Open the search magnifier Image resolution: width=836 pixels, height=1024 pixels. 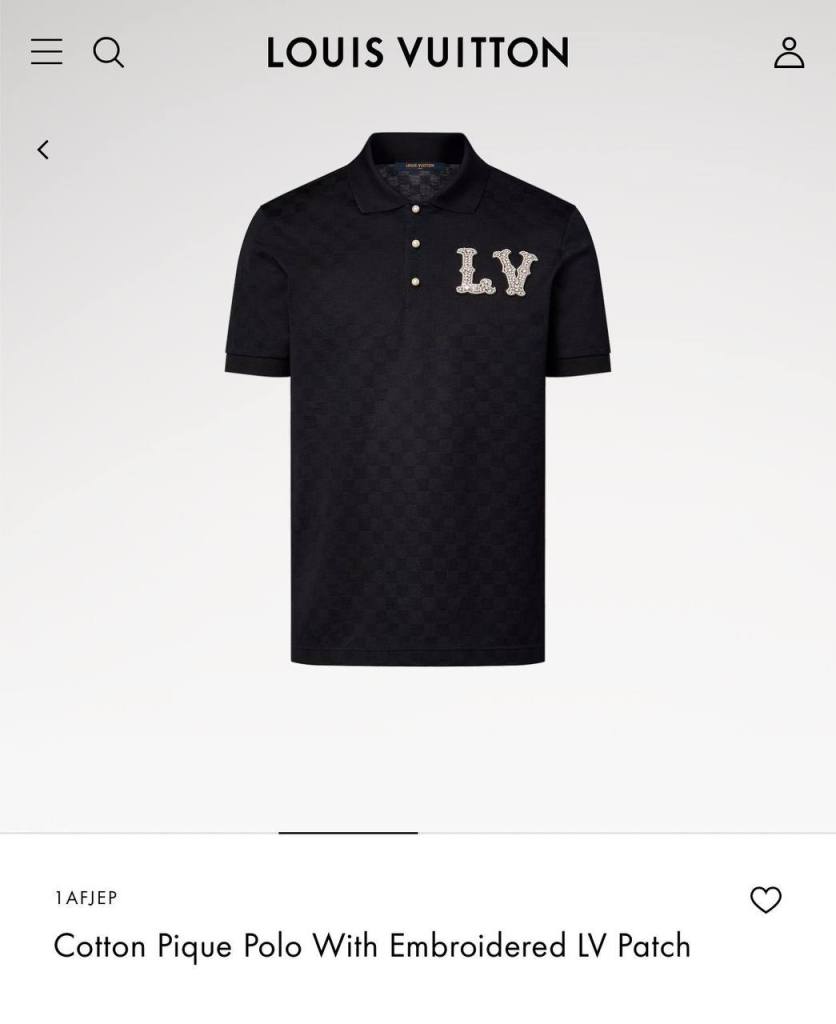coord(108,52)
